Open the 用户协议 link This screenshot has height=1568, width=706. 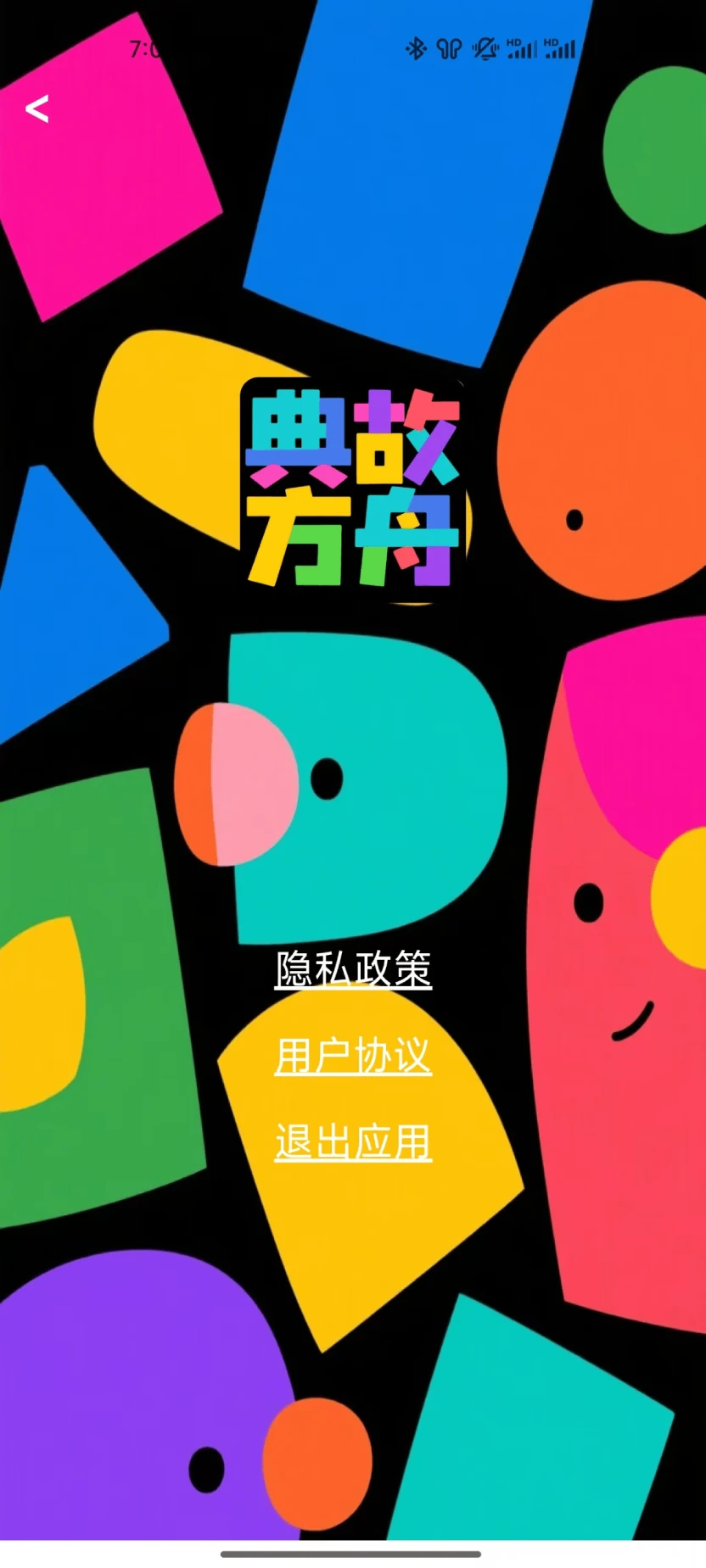coord(353,1056)
